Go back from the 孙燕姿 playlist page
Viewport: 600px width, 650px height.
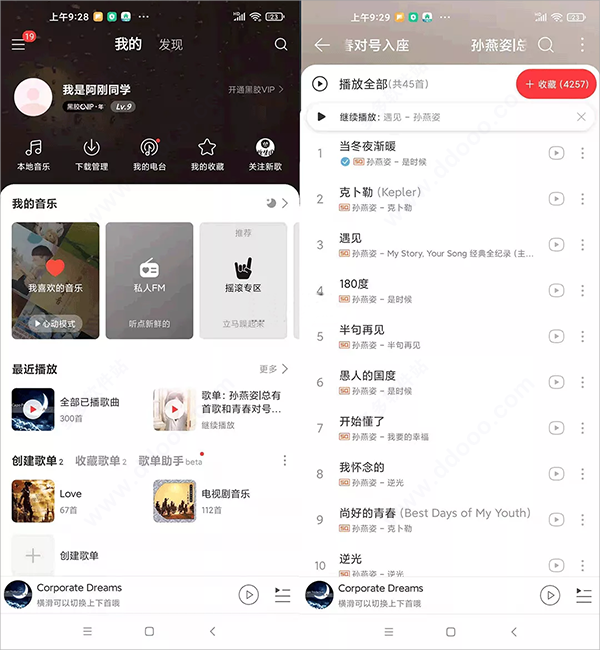point(322,45)
